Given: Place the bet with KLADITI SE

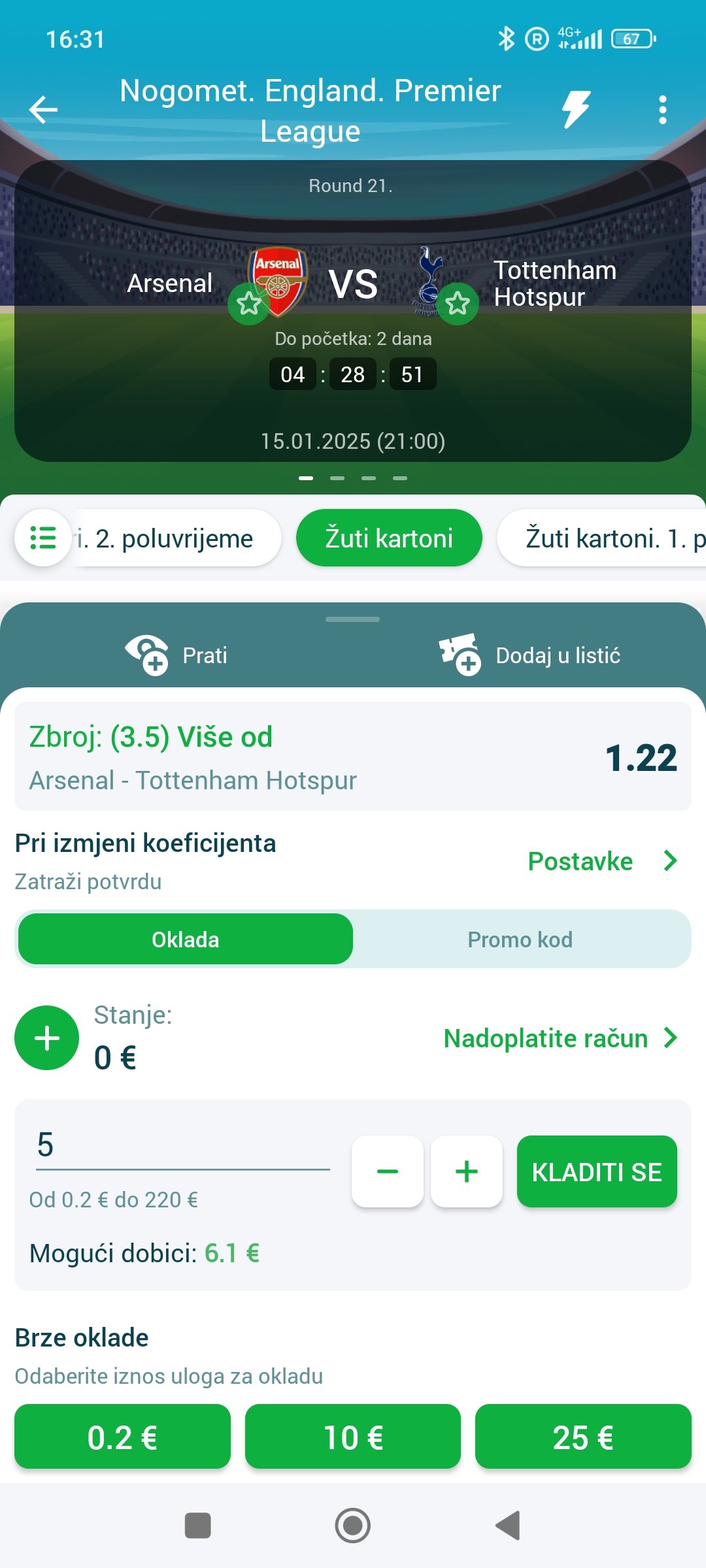Looking at the screenshot, I should (x=597, y=1171).
